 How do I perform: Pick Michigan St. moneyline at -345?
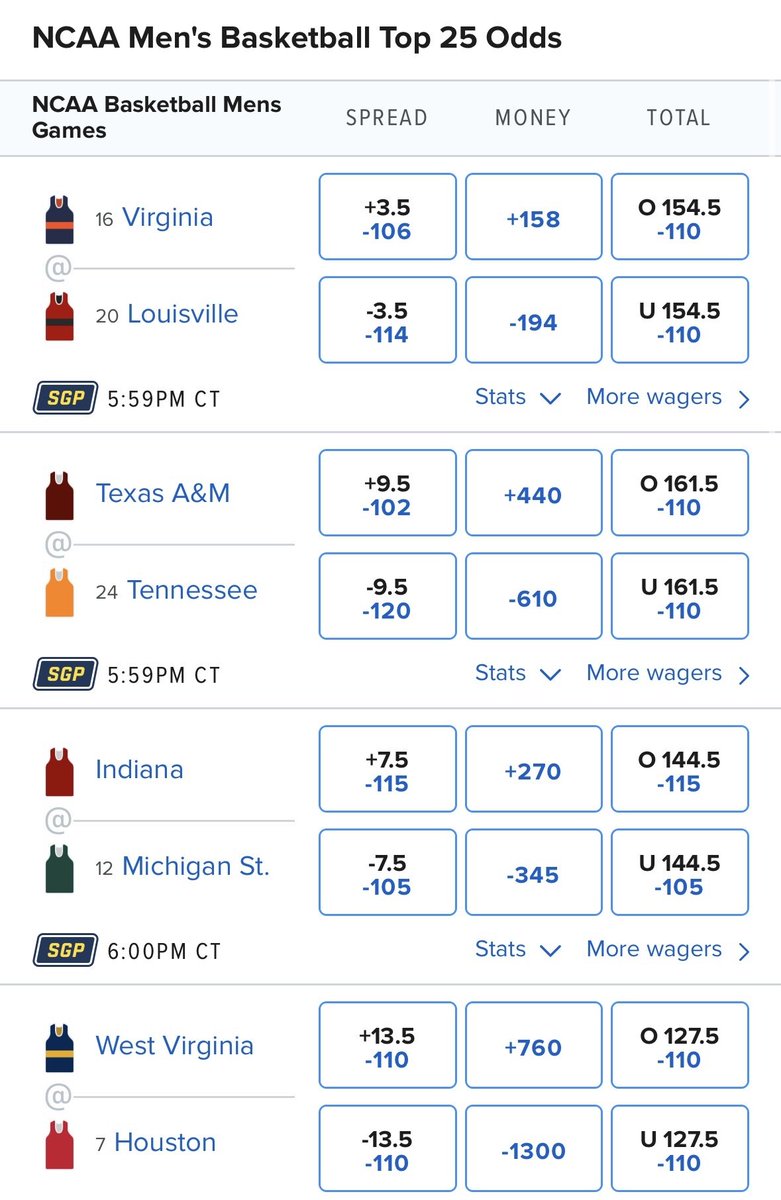click(534, 874)
